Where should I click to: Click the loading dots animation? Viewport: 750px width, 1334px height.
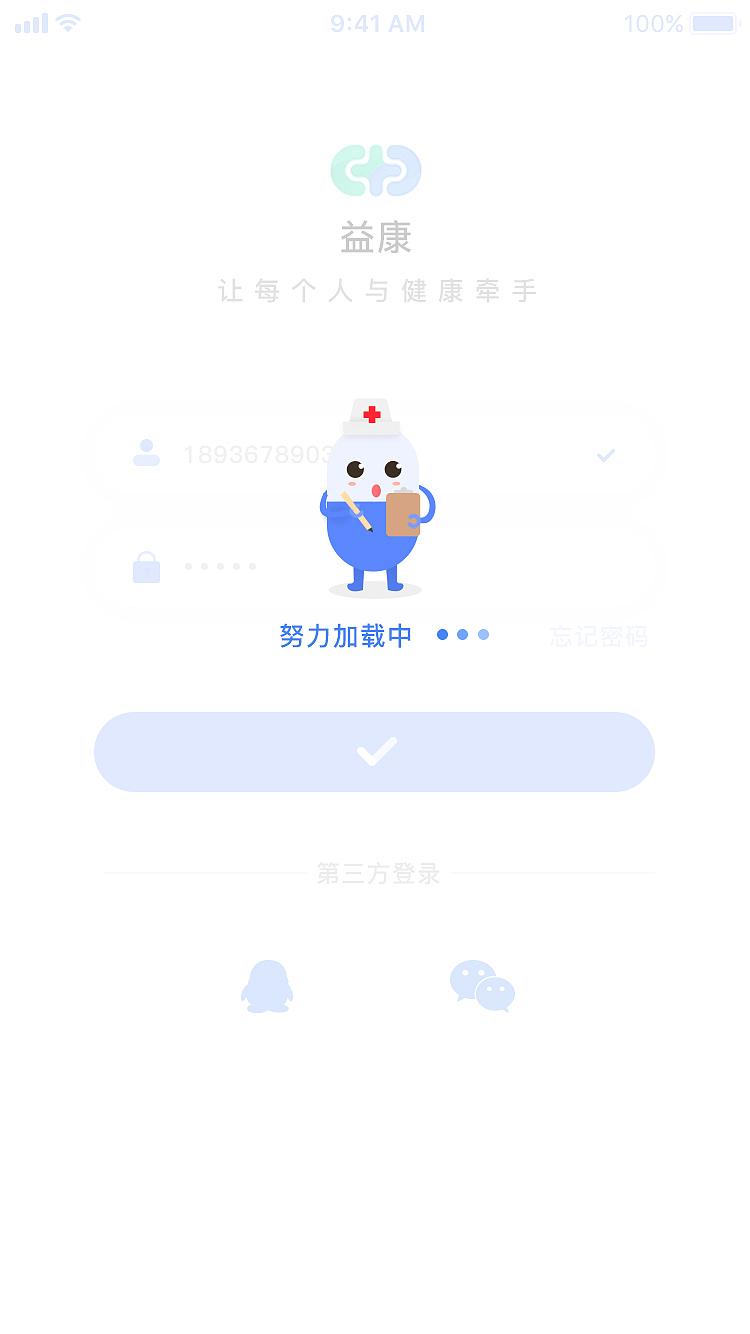(462, 635)
